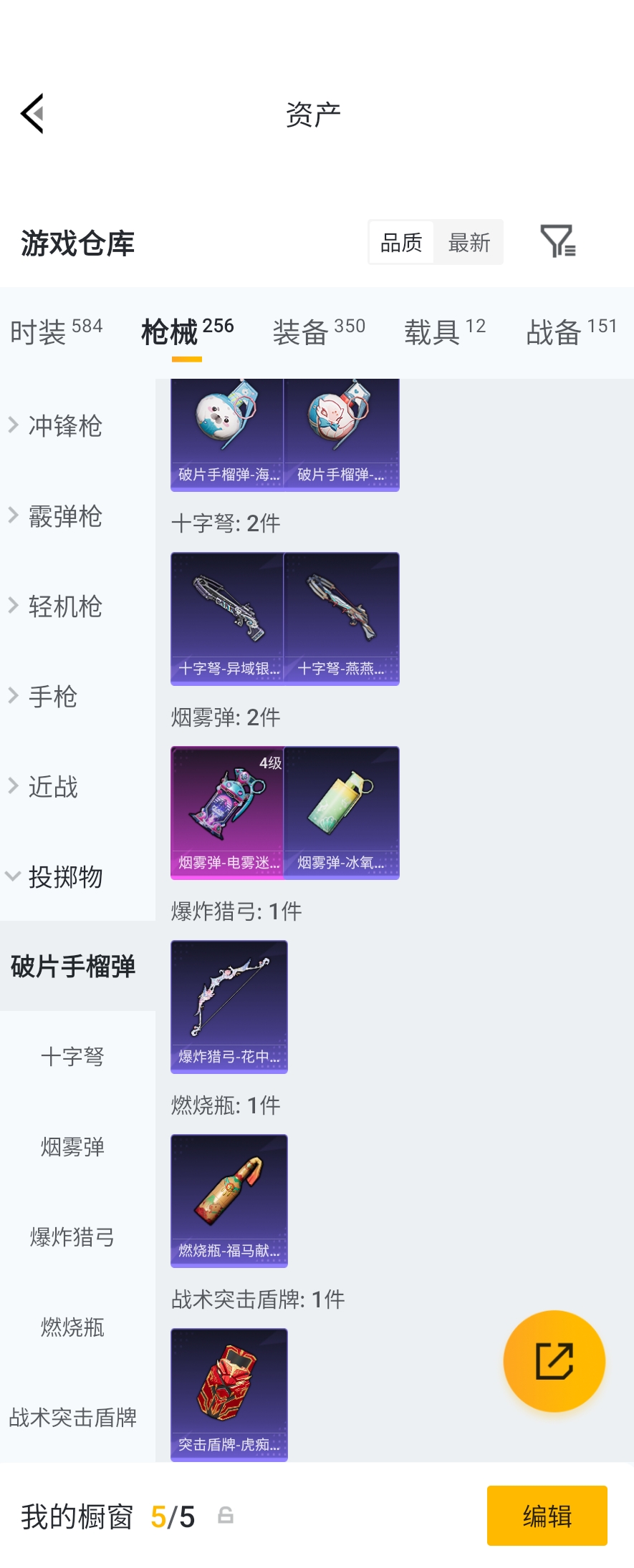Open the 烟雾弹-电雾迷 4级 item

click(228, 812)
